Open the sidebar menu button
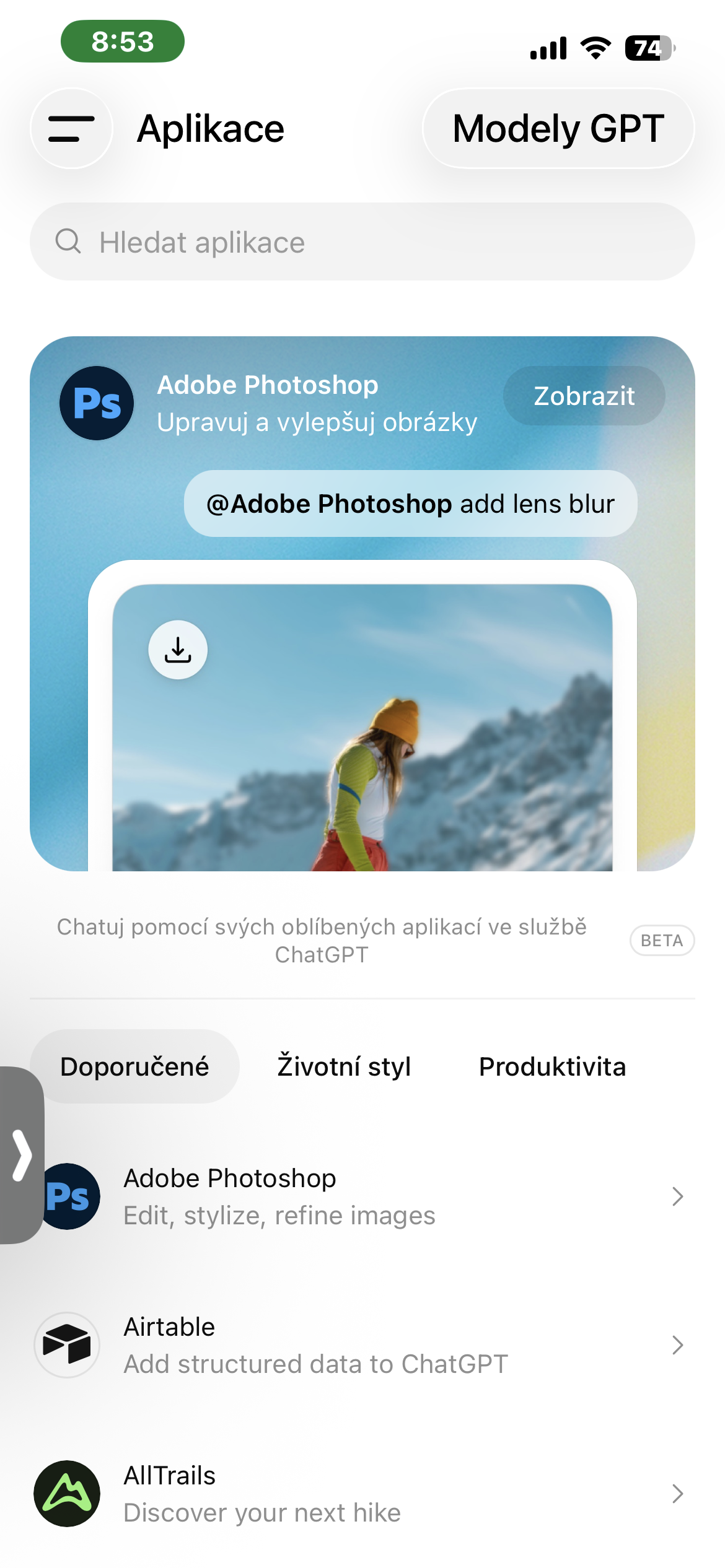 pos(71,129)
